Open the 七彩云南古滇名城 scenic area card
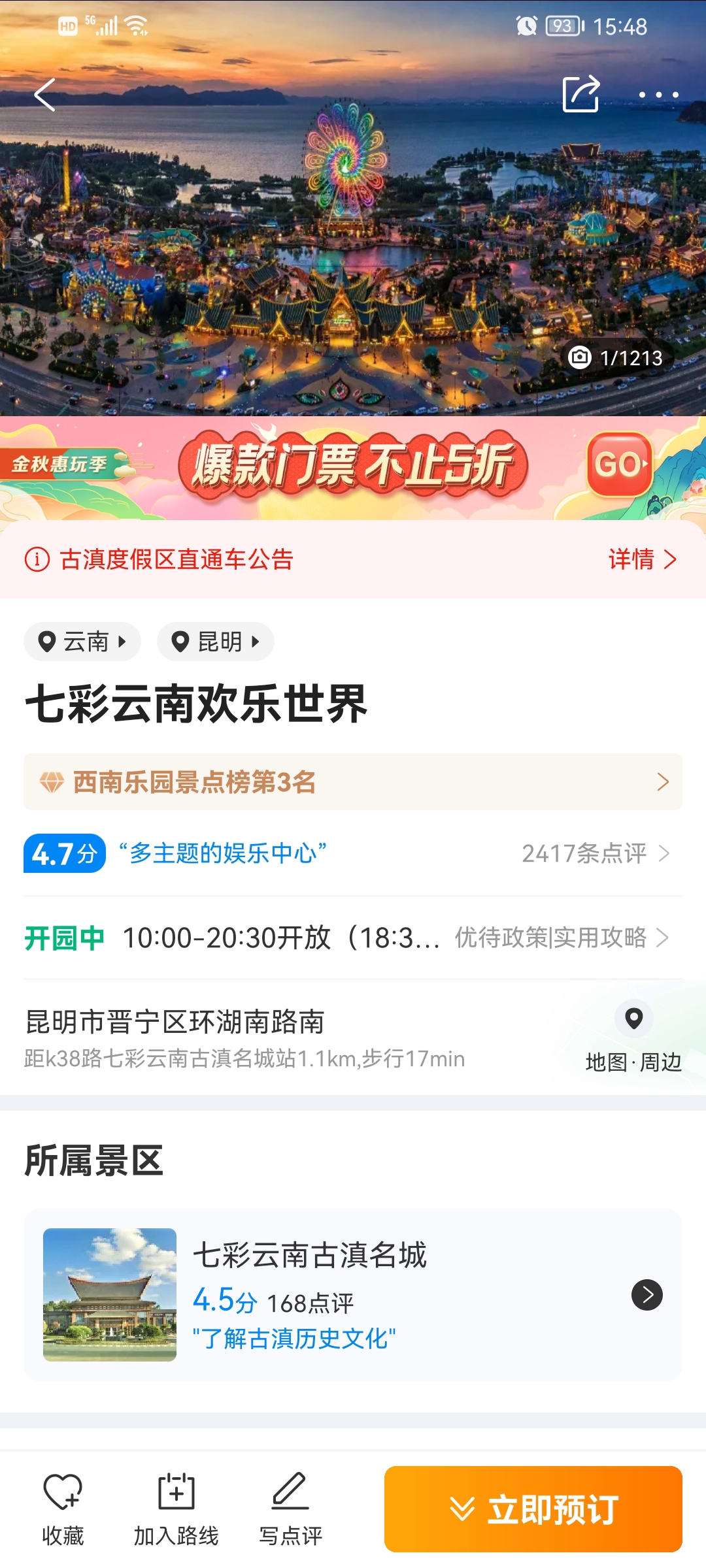 [x=353, y=1295]
